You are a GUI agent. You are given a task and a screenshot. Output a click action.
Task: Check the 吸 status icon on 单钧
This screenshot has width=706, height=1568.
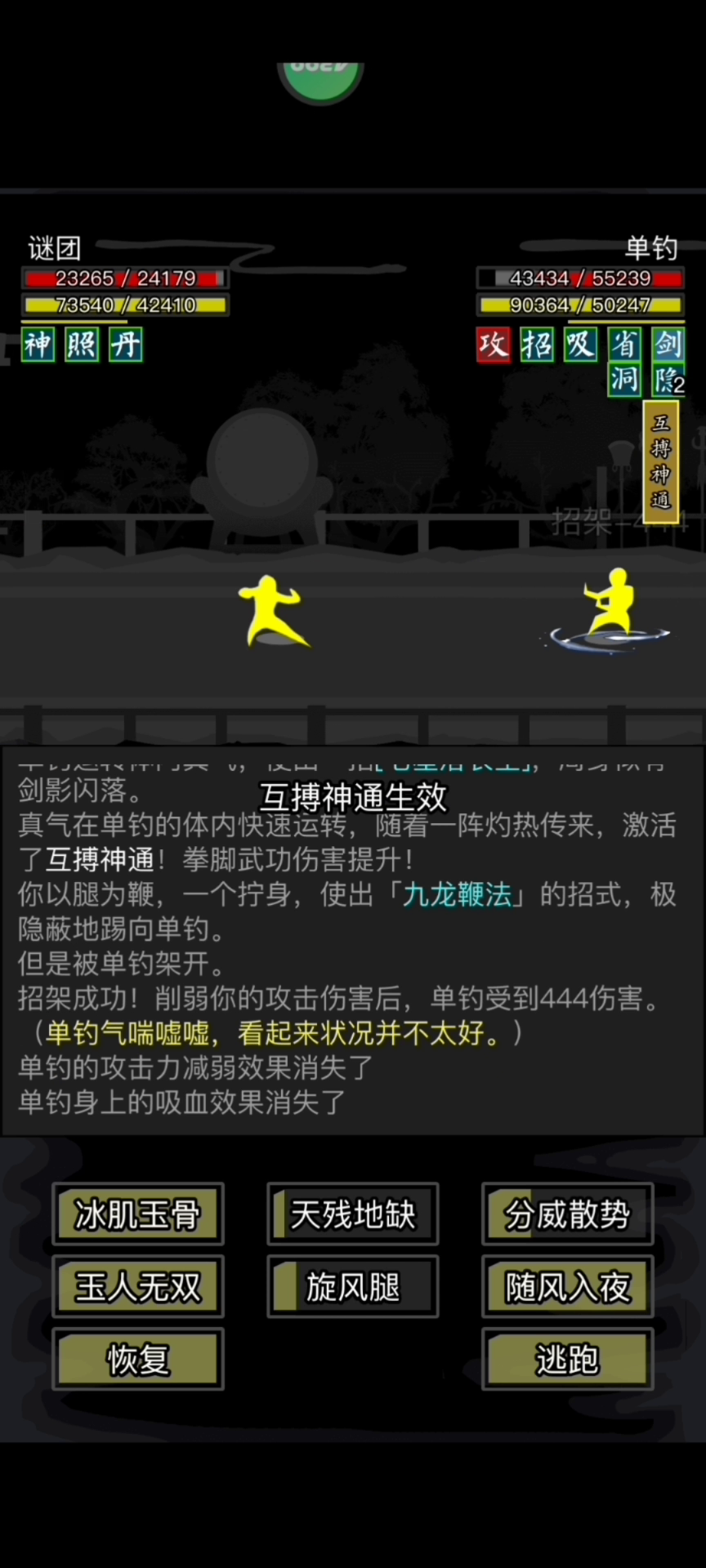tap(580, 345)
